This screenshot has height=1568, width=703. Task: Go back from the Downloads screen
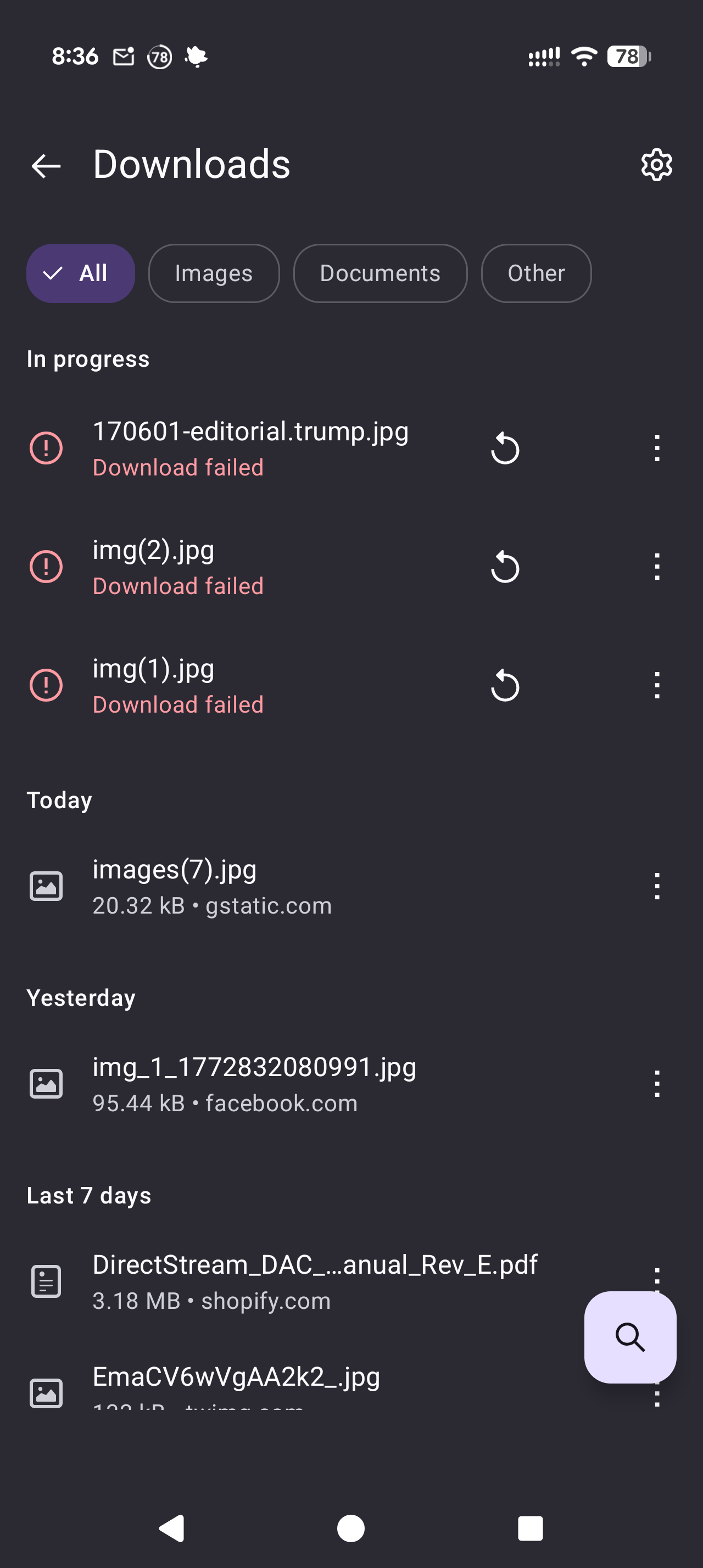click(46, 166)
